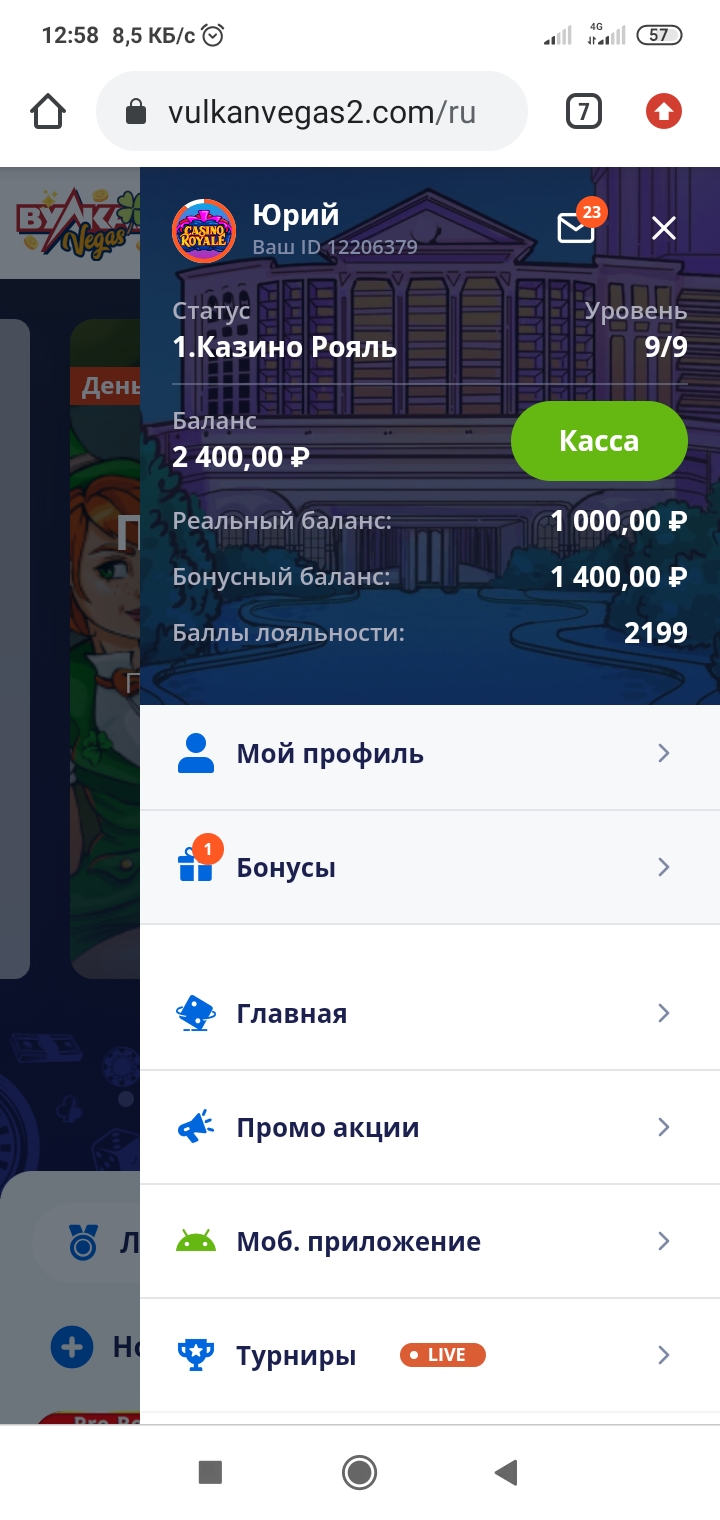Close the side menu panel
720x1520 pixels.
click(664, 229)
